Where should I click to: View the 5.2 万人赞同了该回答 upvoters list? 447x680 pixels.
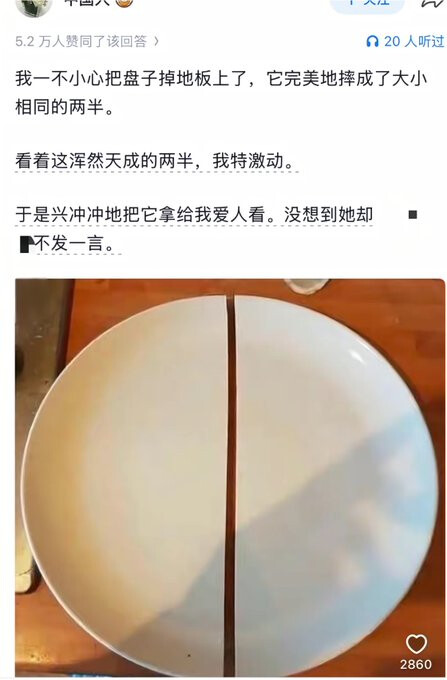click(87, 42)
